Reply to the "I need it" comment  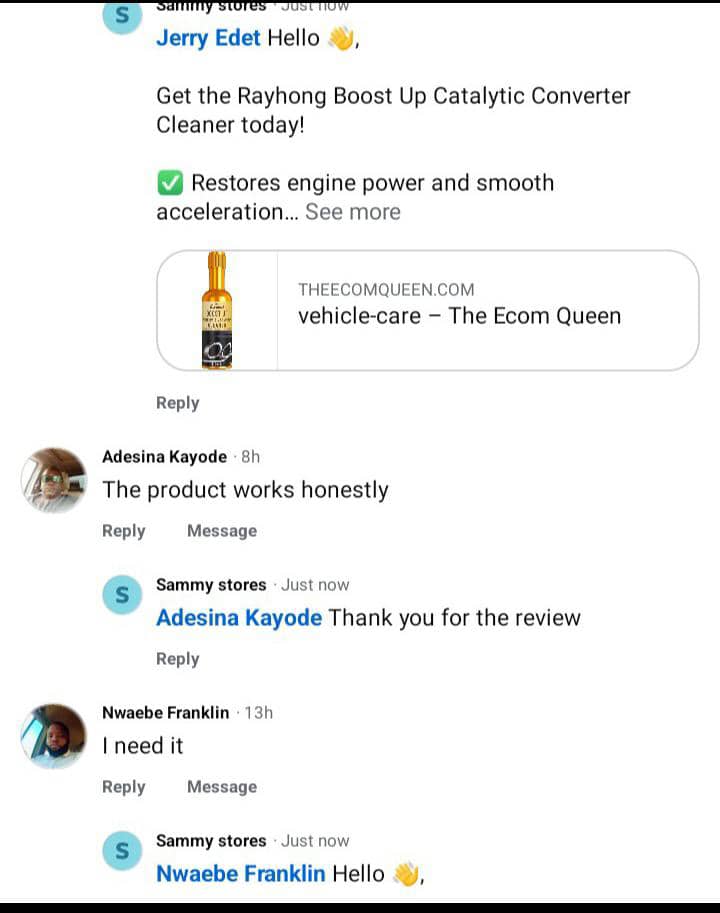click(123, 787)
